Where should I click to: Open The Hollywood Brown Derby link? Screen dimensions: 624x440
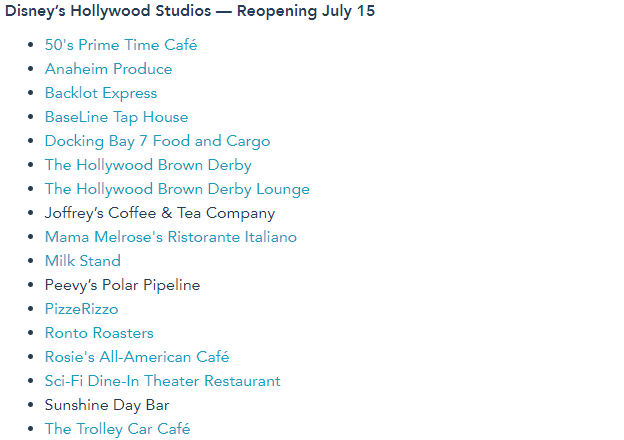148,165
